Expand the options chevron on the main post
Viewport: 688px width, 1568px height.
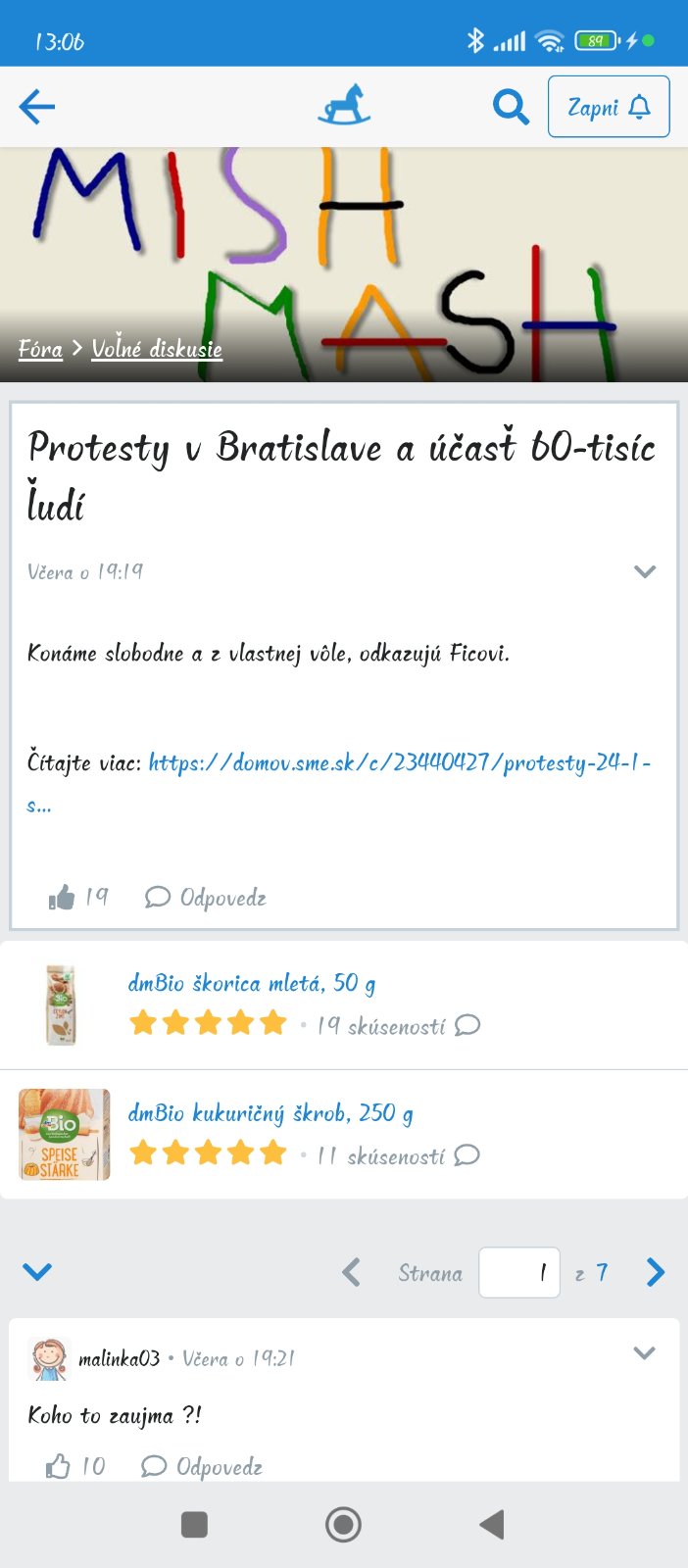point(644,571)
